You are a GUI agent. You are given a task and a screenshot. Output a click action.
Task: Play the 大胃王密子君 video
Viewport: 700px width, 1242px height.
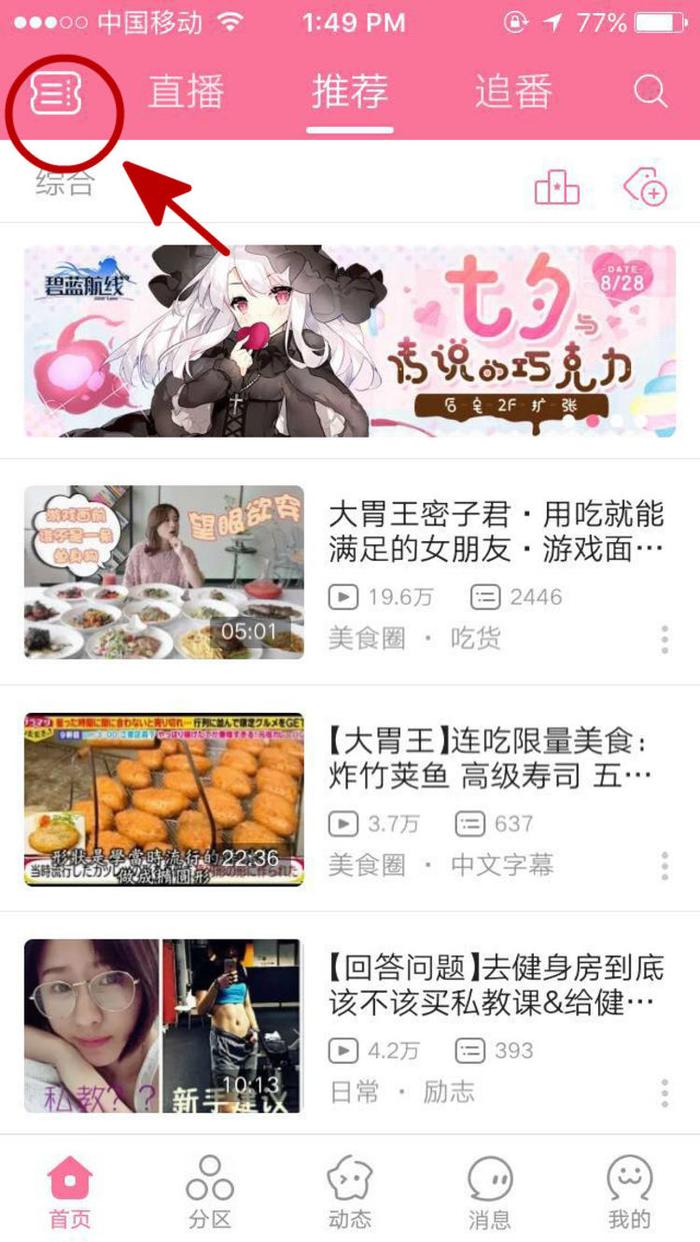[x=164, y=571]
